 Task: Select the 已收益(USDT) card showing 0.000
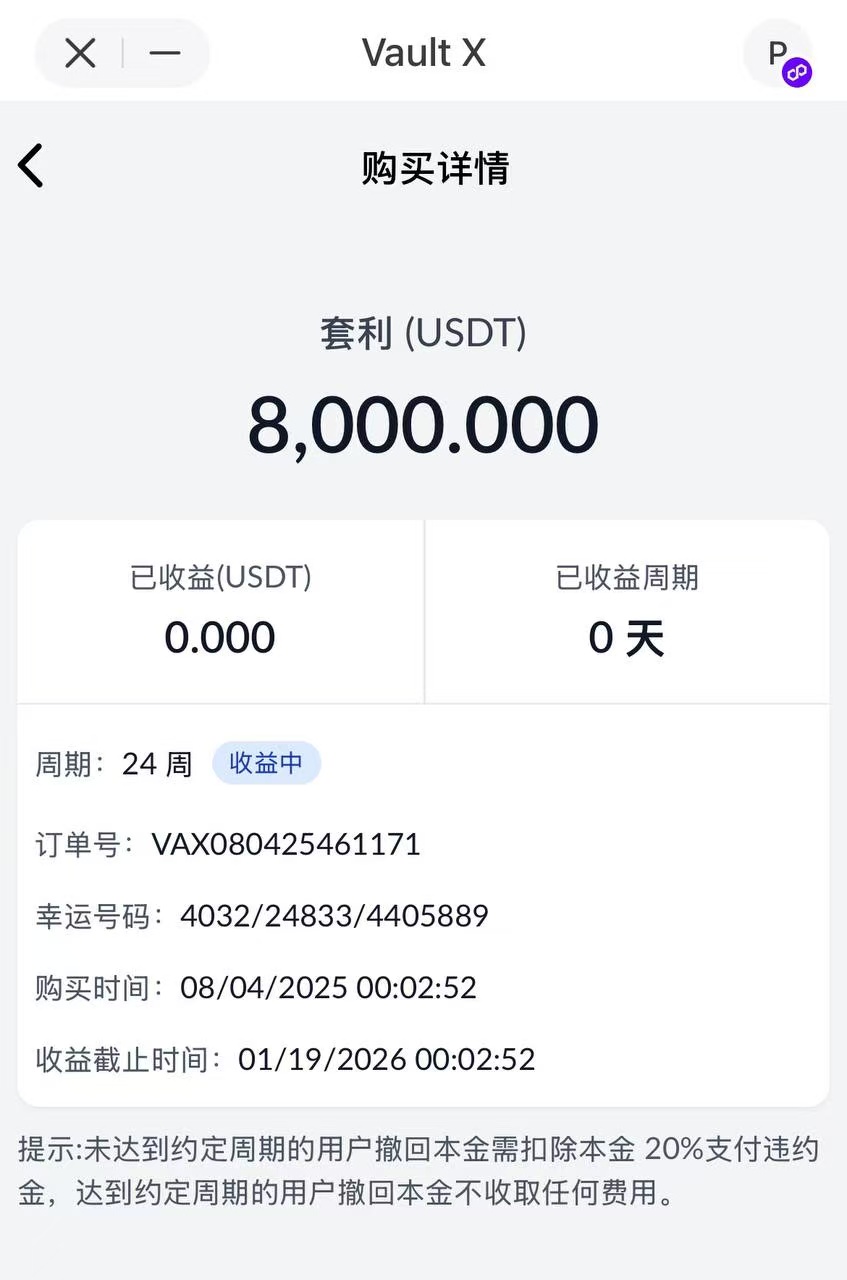[220, 610]
